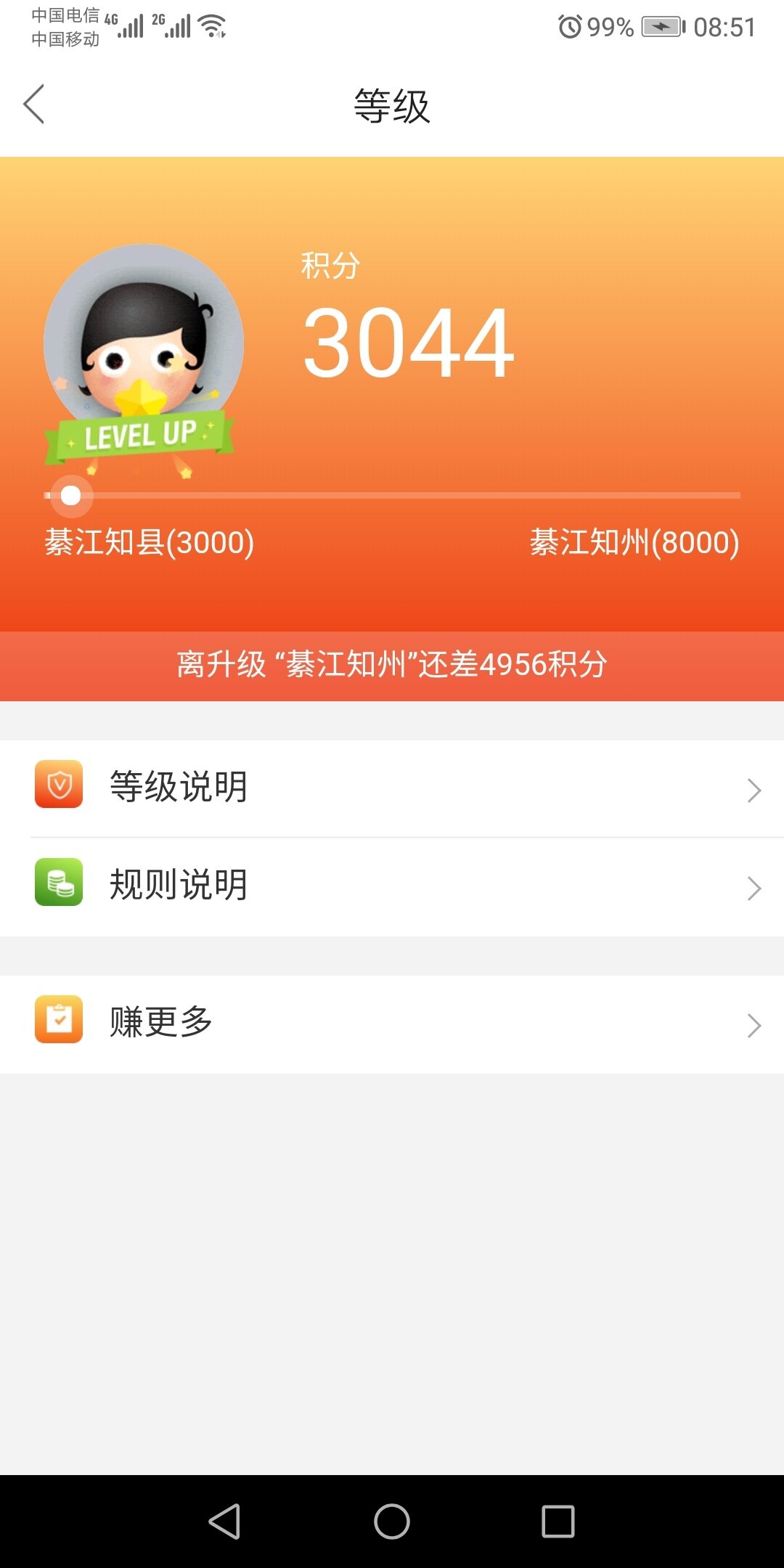Open 等级说明 level description

pyautogui.click(x=392, y=788)
